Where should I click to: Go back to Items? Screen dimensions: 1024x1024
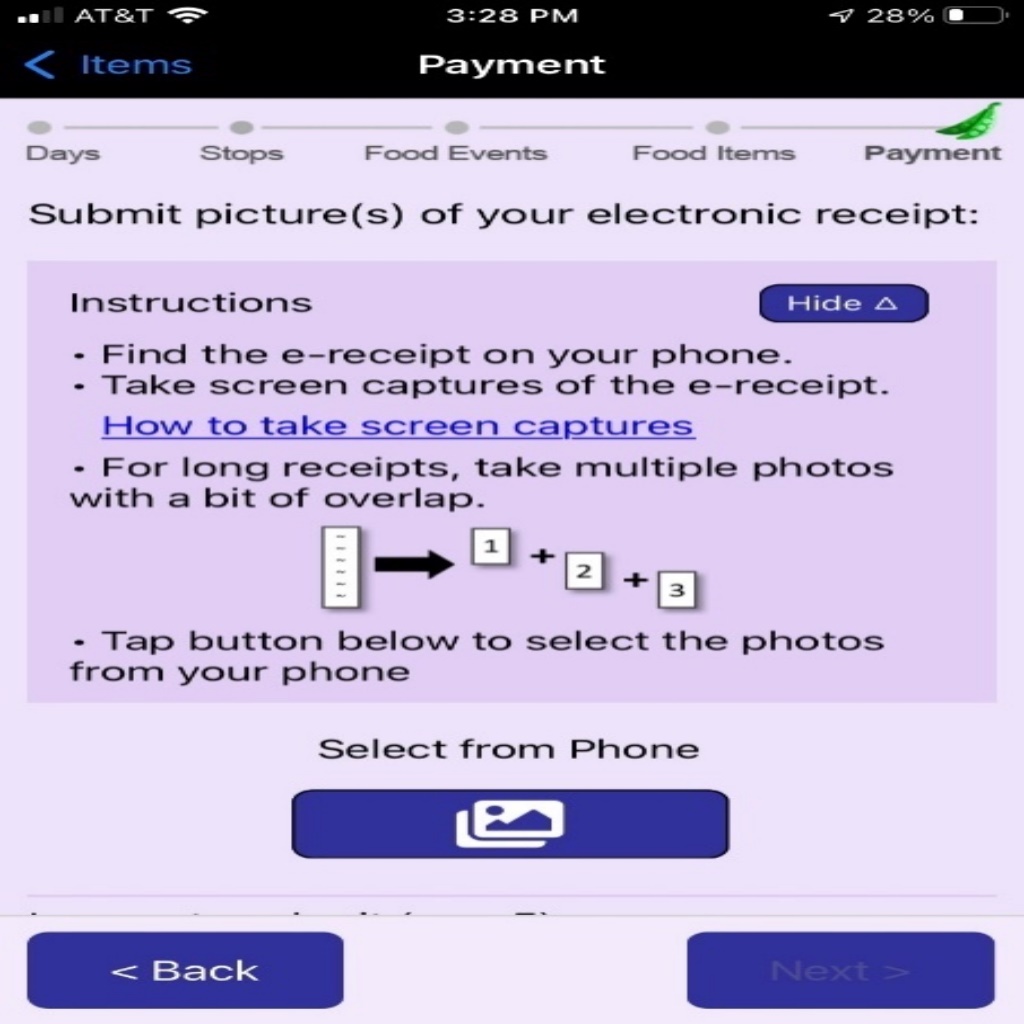coord(108,65)
